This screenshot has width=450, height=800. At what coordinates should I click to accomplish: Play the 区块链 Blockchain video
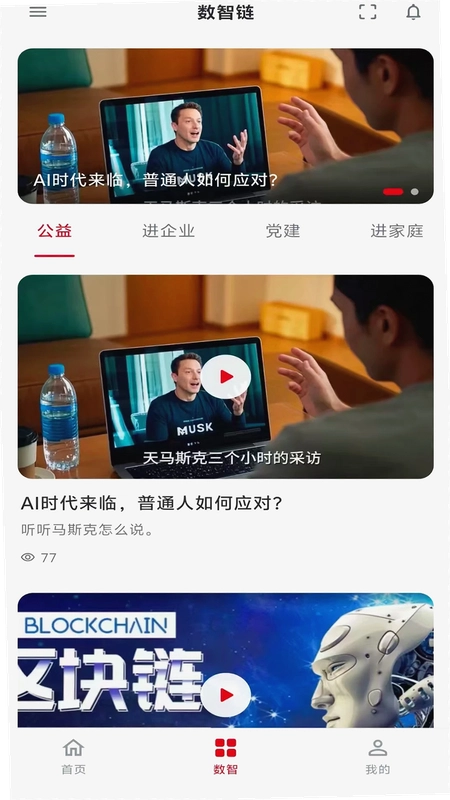pyautogui.click(x=226, y=695)
